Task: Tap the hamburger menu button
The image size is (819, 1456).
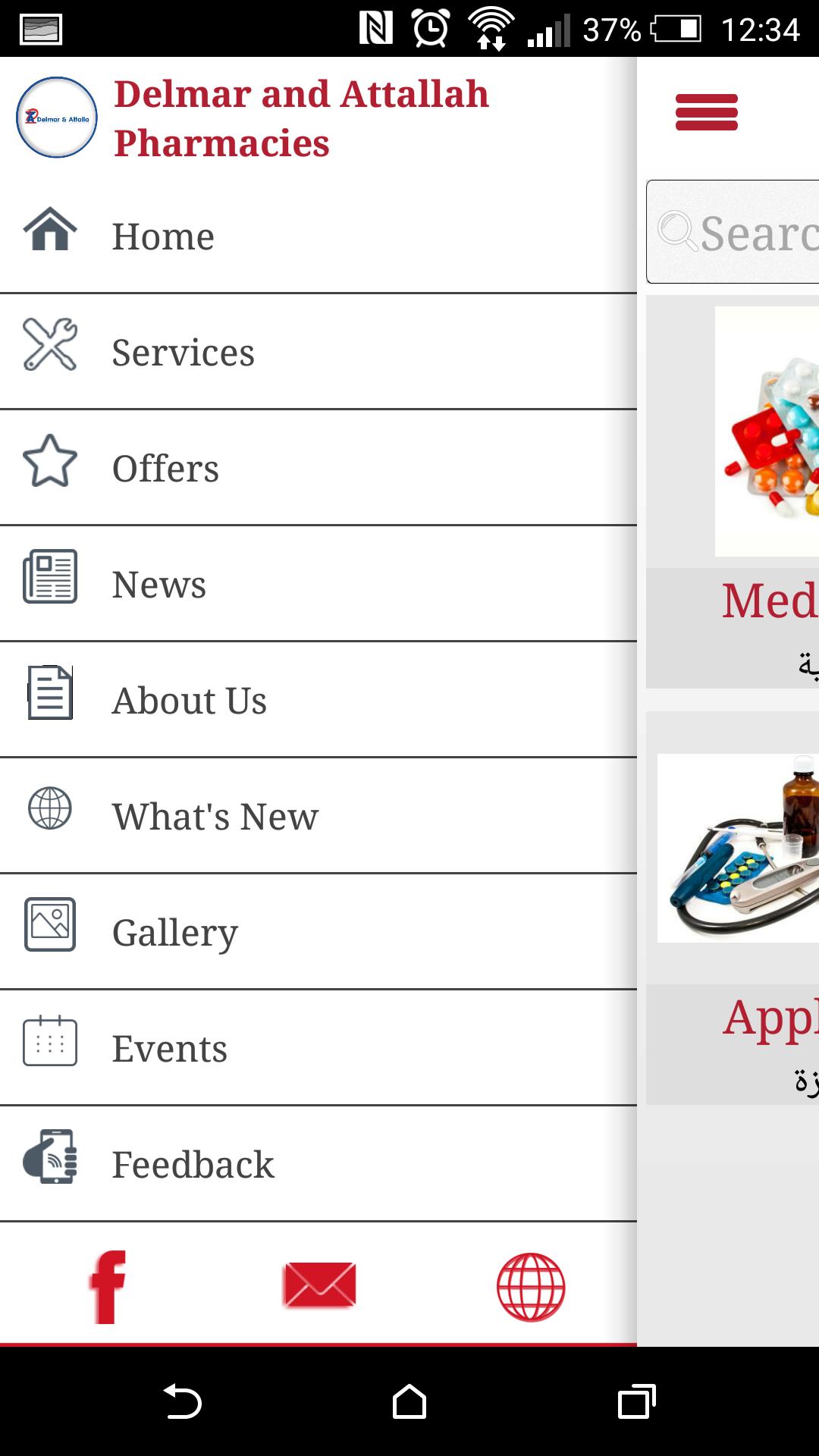Action: (x=706, y=112)
